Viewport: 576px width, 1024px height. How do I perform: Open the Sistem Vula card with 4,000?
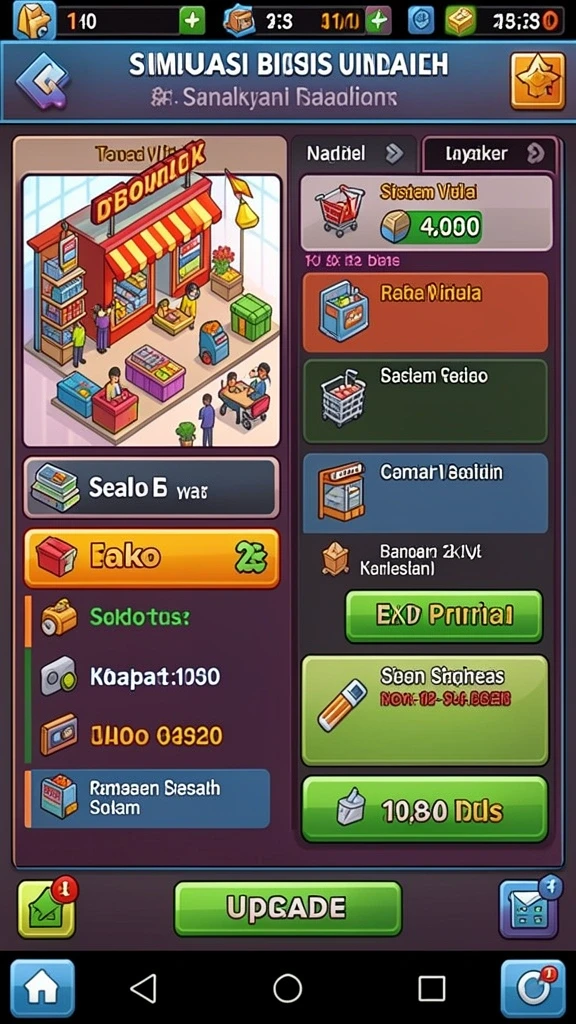click(426, 213)
